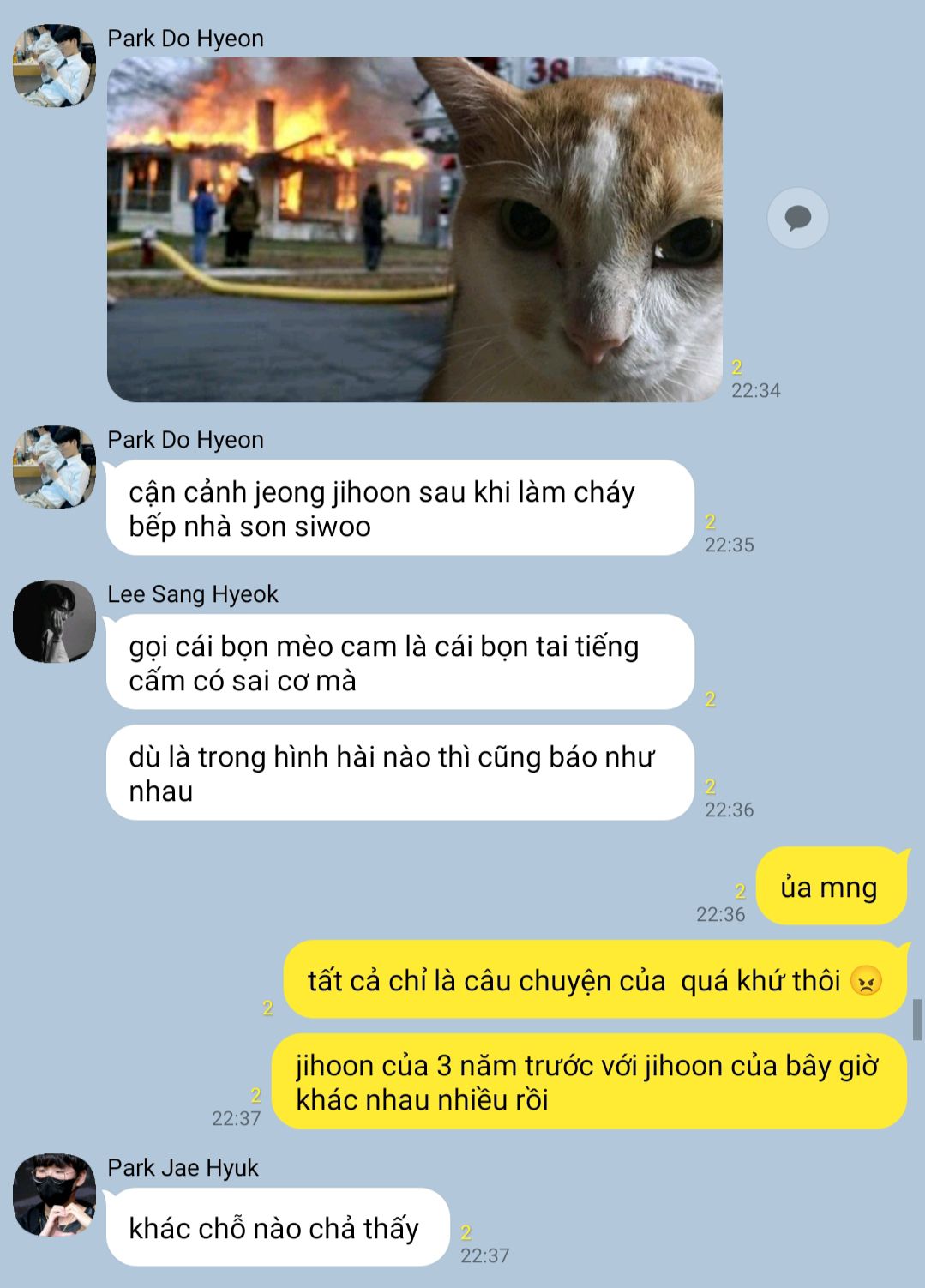
Task: View Lee Sang Hyeok's profile picture
Action: point(54,621)
